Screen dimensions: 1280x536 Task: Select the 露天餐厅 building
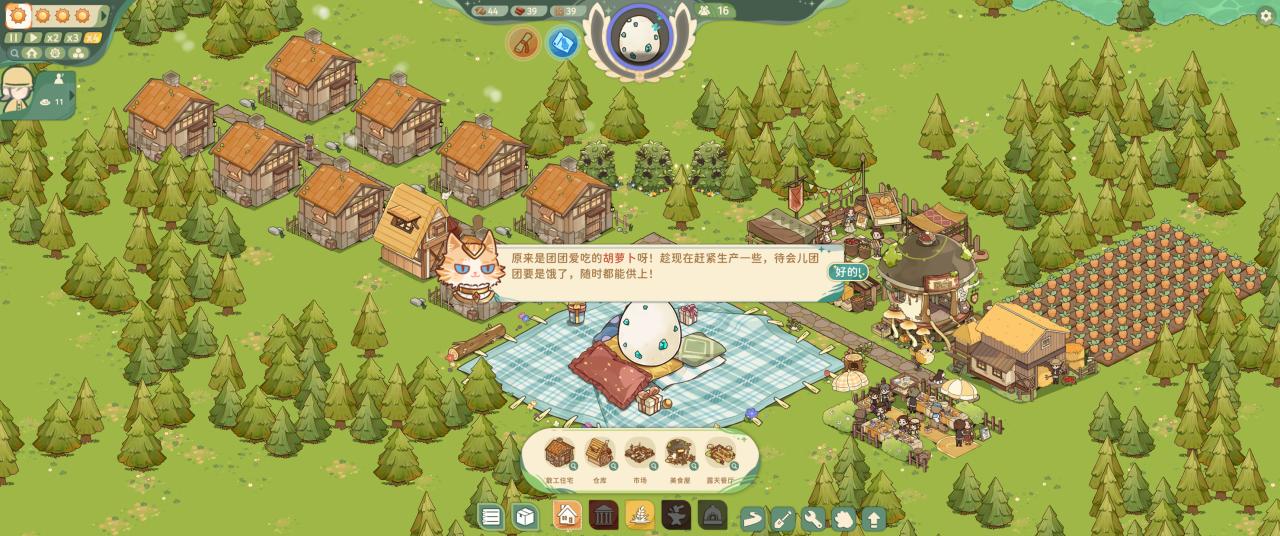click(x=720, y=455)
